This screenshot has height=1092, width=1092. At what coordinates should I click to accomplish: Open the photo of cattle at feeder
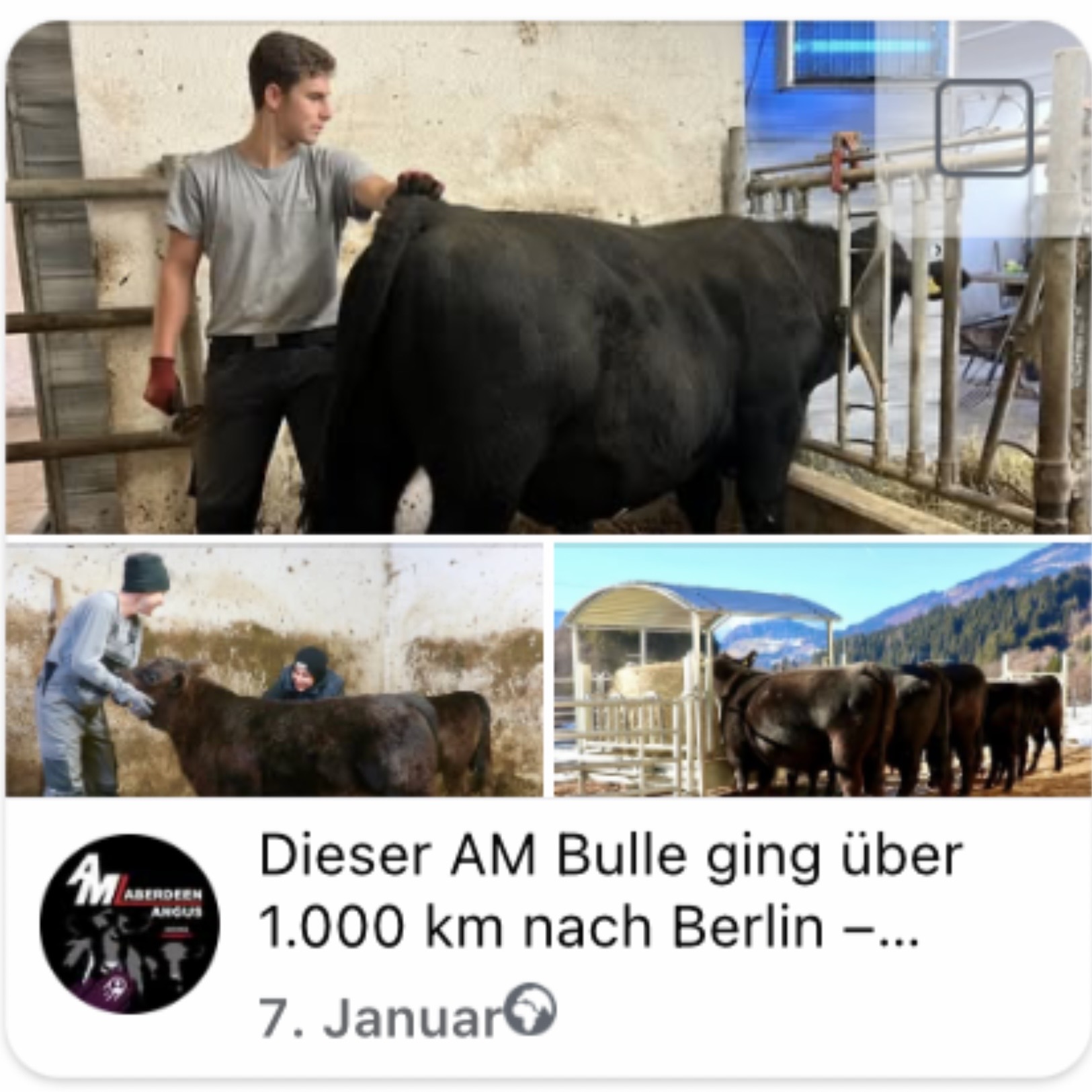click(x=822, y=671)
